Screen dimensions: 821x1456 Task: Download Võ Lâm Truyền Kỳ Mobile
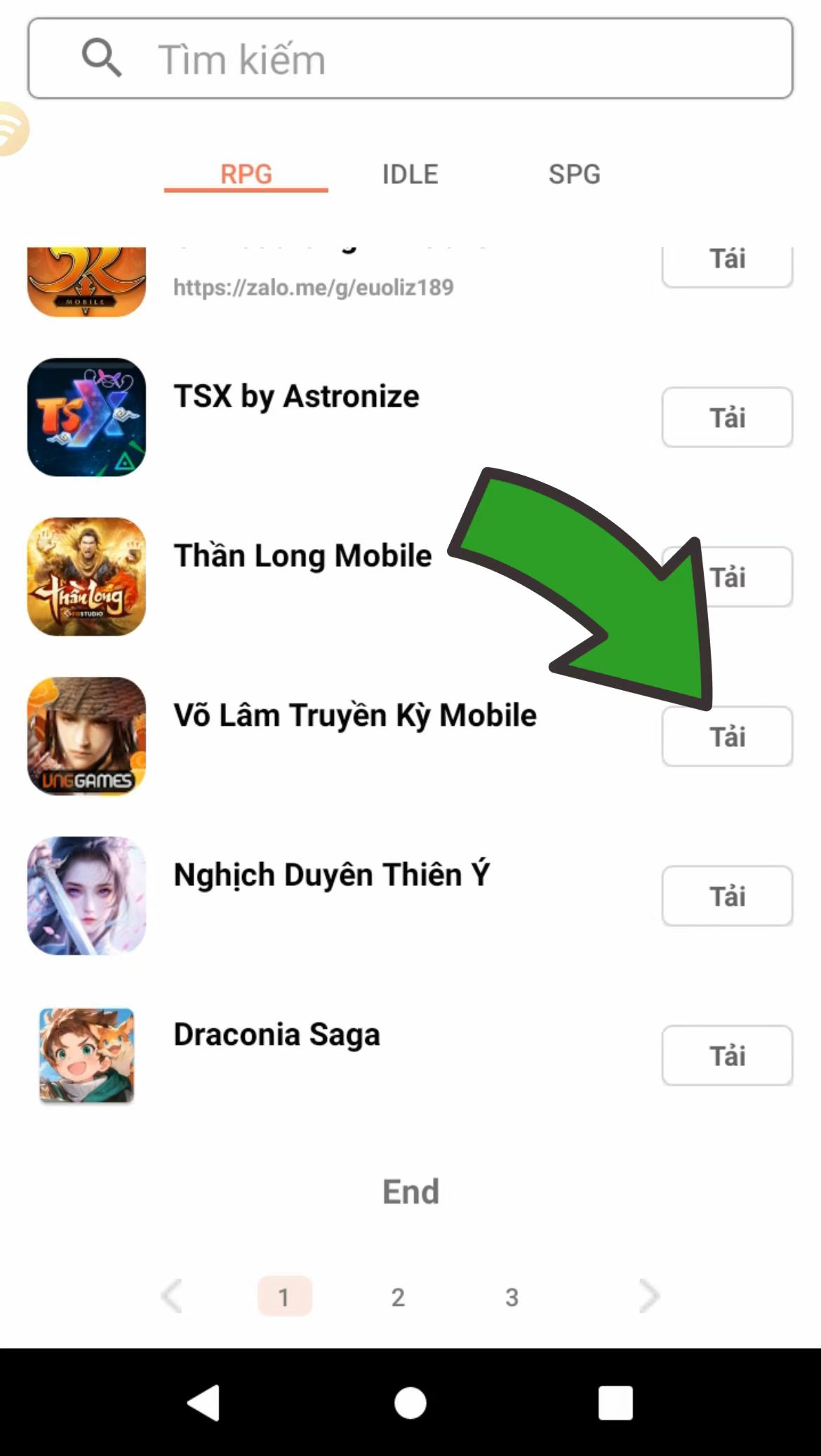(x=727, y=736)
